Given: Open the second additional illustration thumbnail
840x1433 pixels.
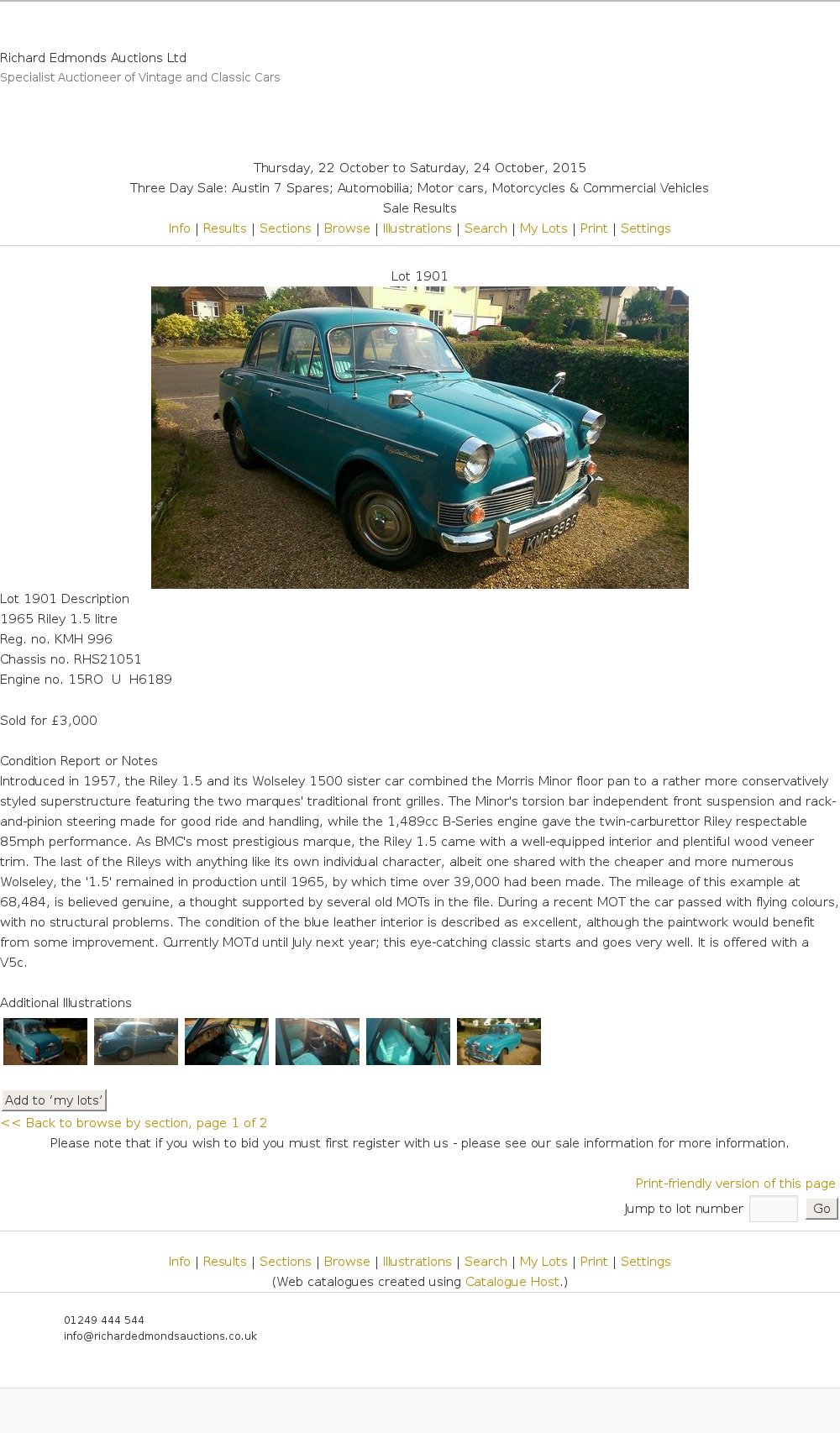Looking at the screenshot, I should (x=136, y=1042).
